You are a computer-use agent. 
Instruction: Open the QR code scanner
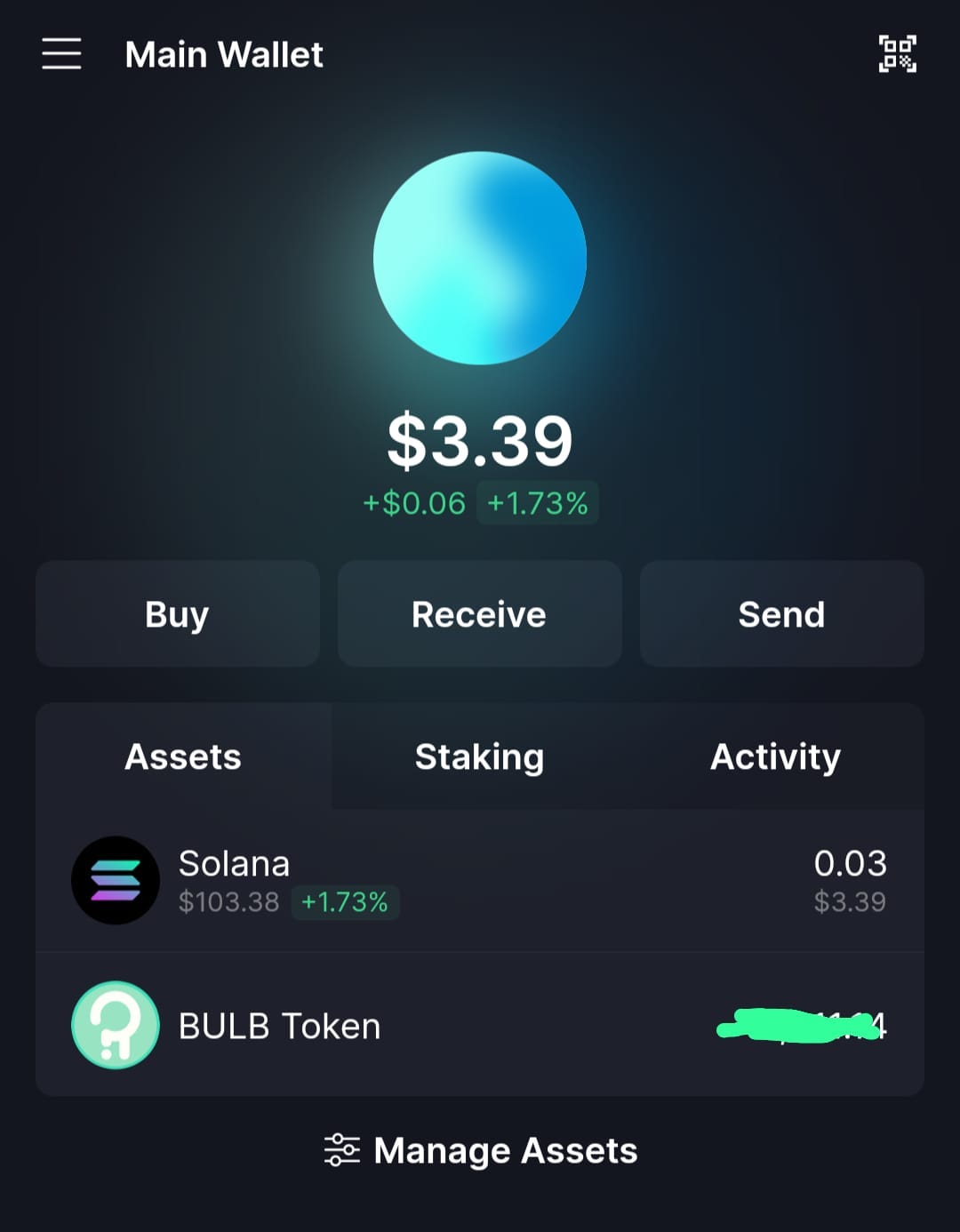coord(897,54)
